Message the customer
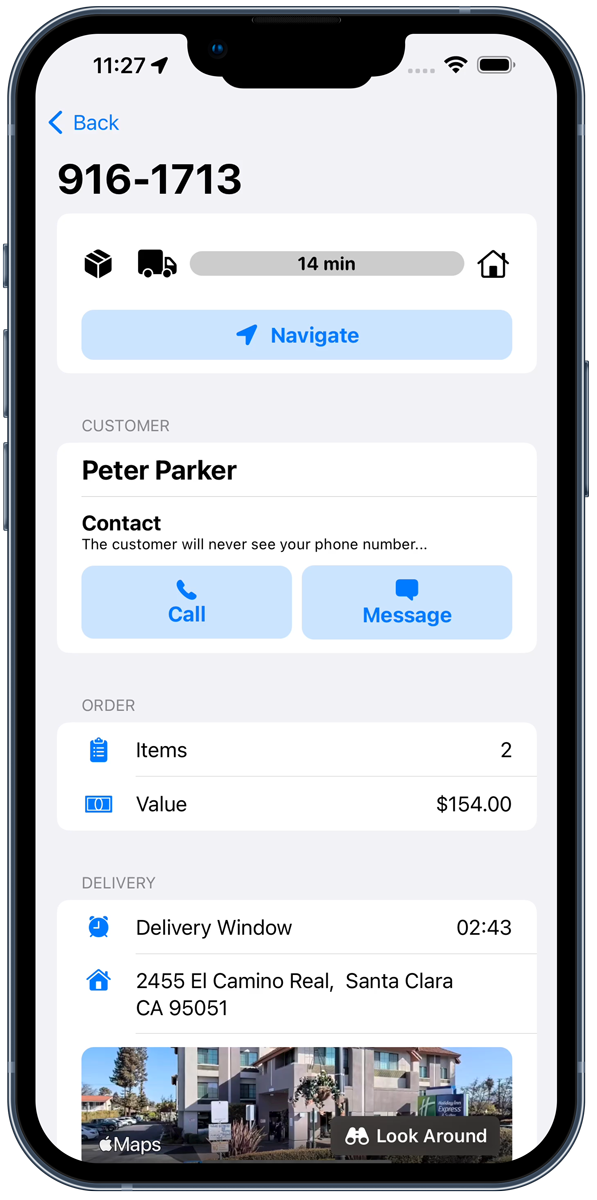 [x=407, y=602]
